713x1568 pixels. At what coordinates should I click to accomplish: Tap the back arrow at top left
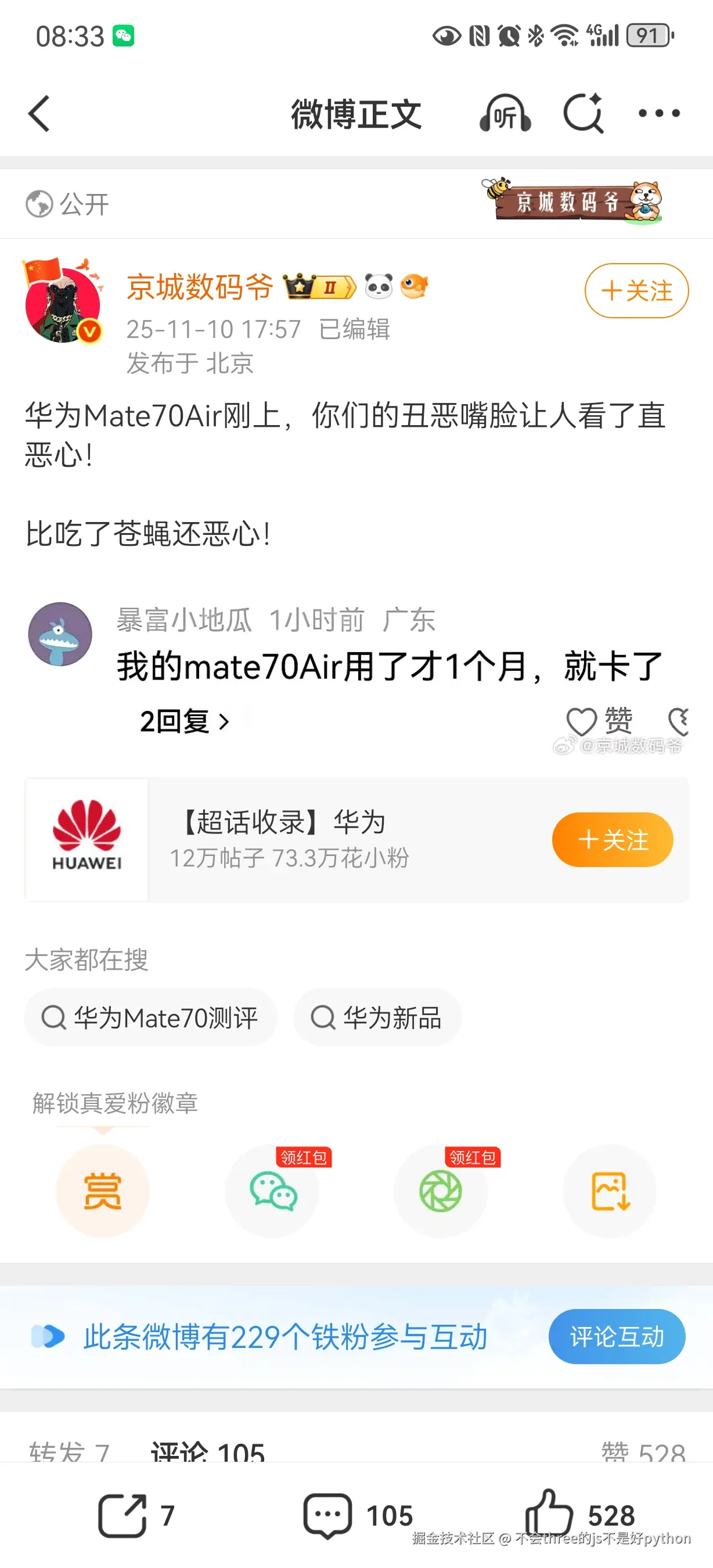(39, 113)
